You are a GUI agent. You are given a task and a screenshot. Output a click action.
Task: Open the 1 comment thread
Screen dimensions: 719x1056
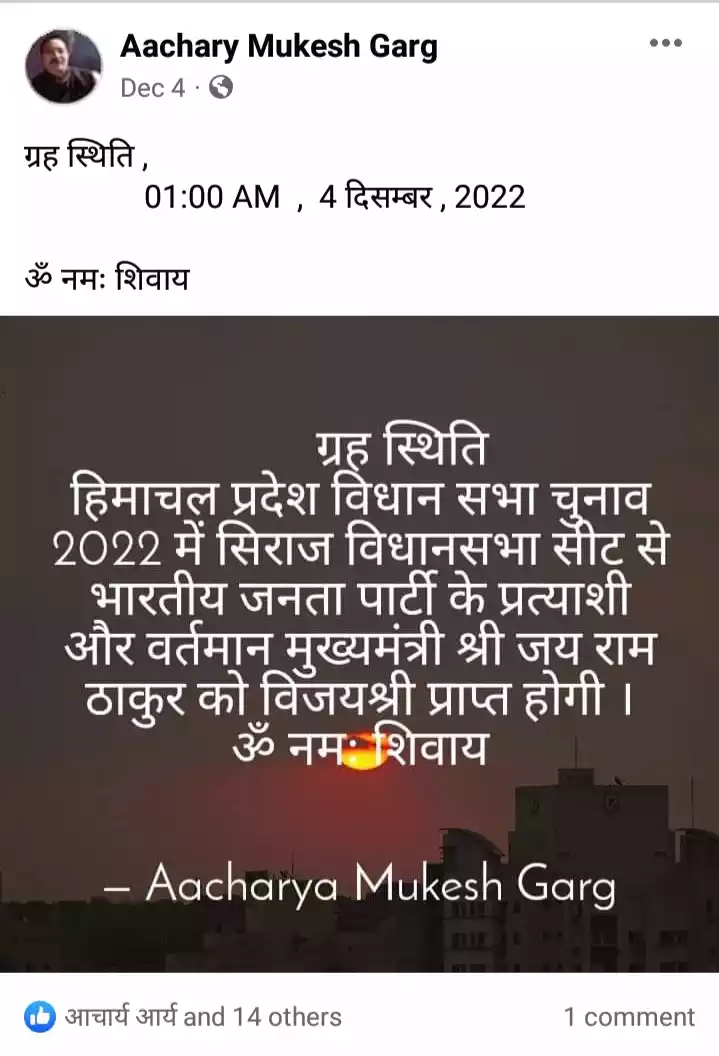[628, 1017]
